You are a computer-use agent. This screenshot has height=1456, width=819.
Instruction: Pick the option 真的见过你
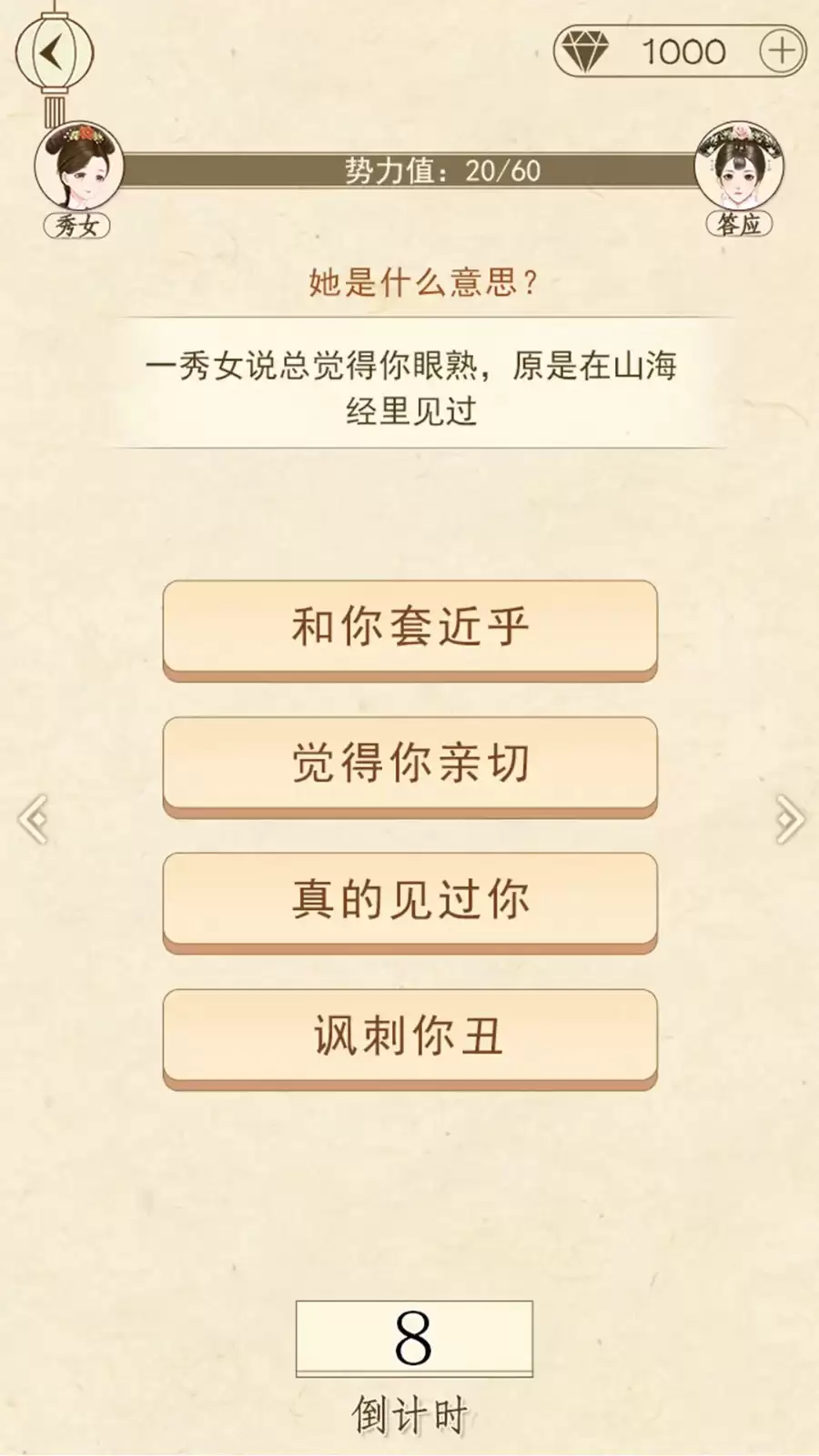[409, 900]
